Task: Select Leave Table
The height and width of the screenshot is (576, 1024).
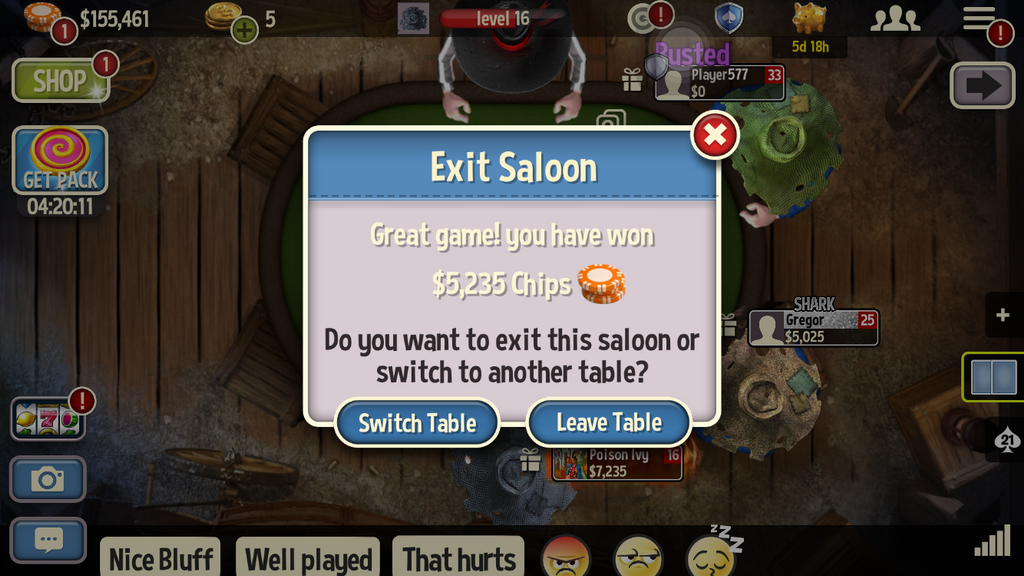Action: [609, 422]
